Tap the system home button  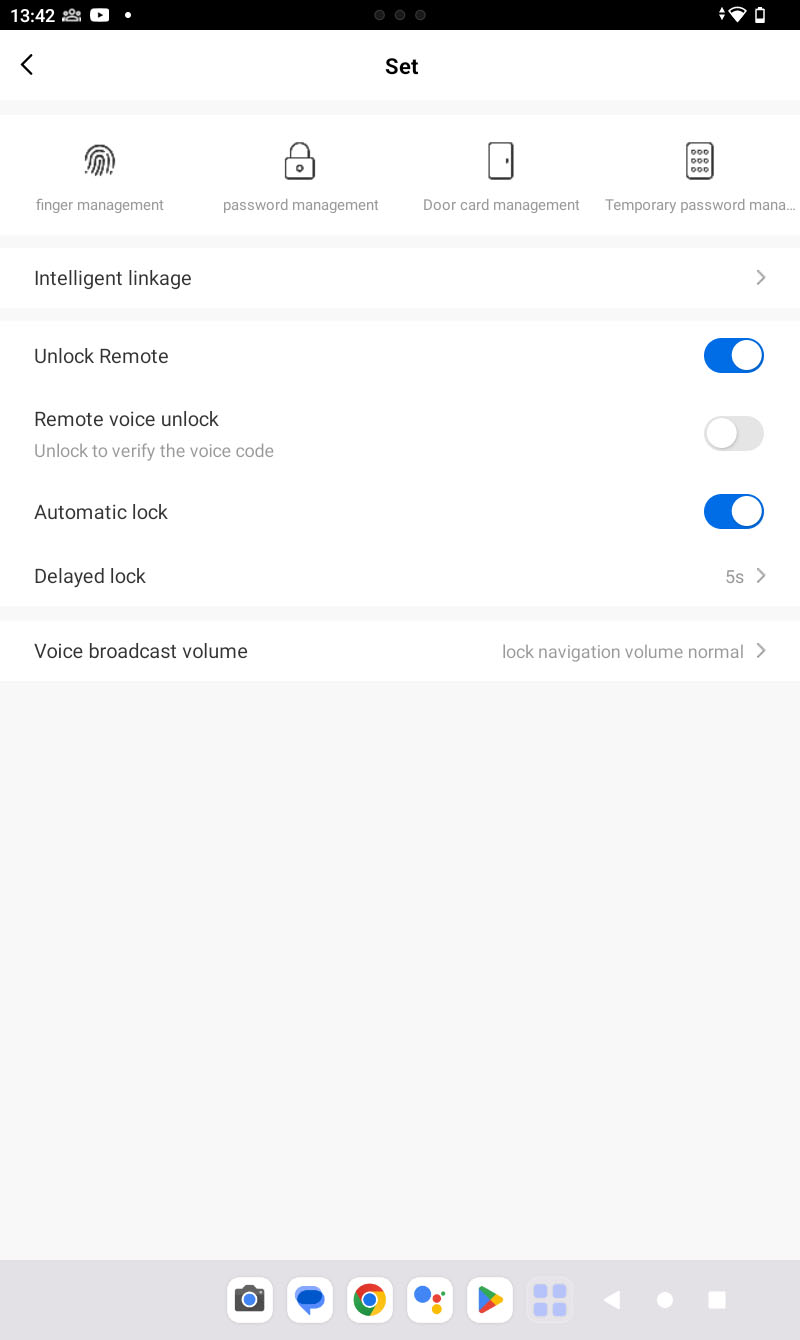[665, 1300]
